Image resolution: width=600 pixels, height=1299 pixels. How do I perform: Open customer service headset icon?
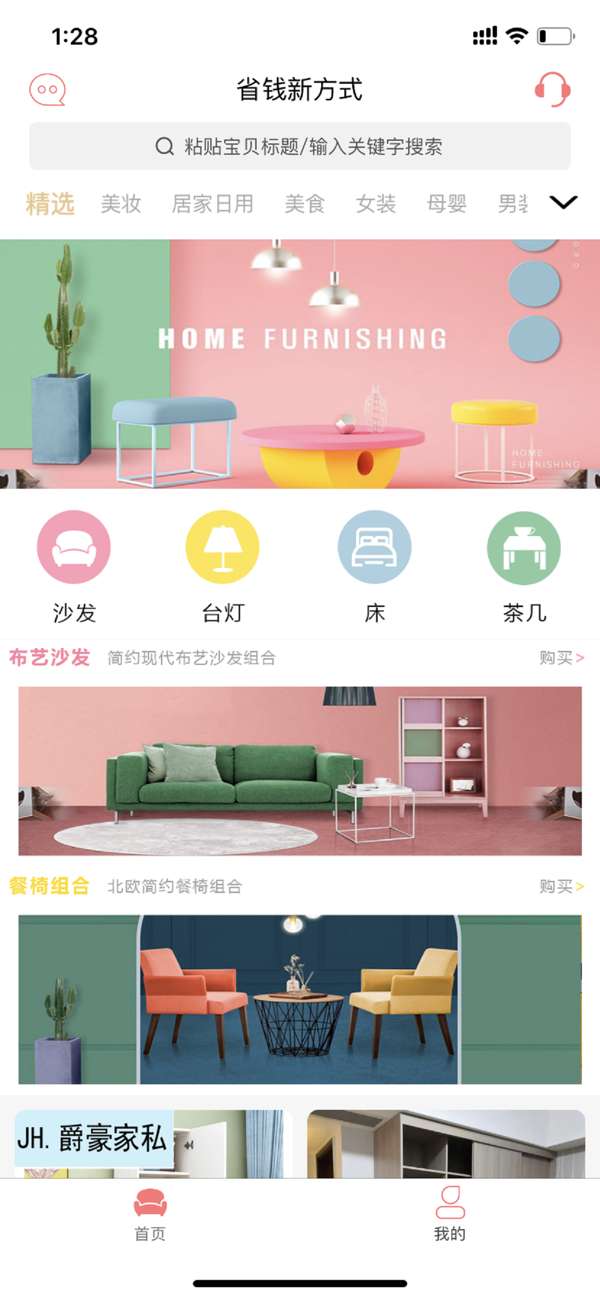[552, 90]
